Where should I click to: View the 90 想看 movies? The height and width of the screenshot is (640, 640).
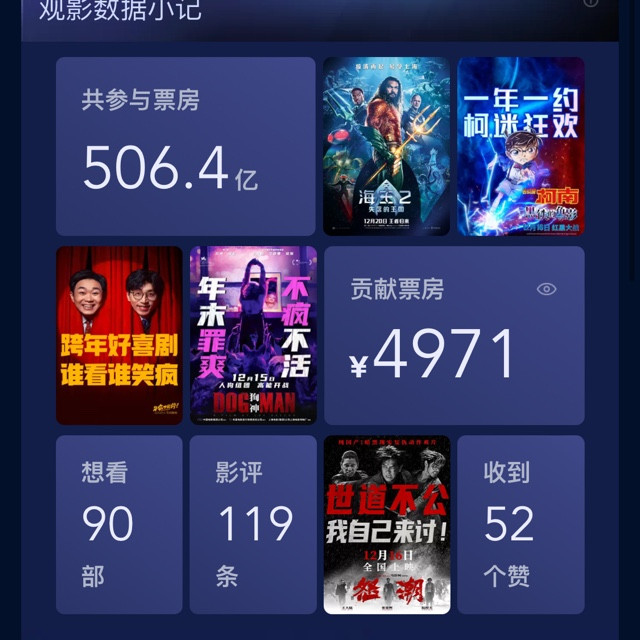pos(119,524)
